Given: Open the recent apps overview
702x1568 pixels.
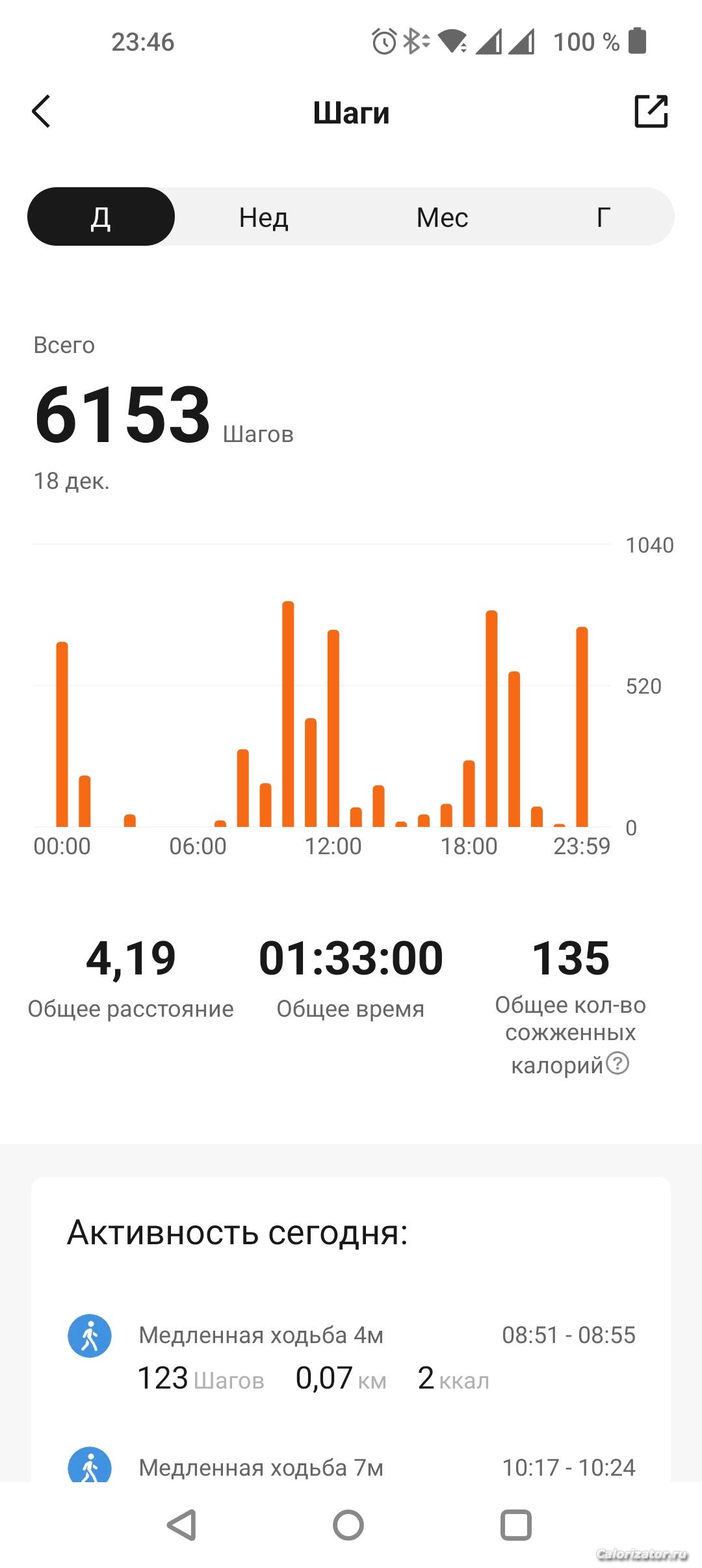Looking at the screenshot, I should tap(516, 1525).
